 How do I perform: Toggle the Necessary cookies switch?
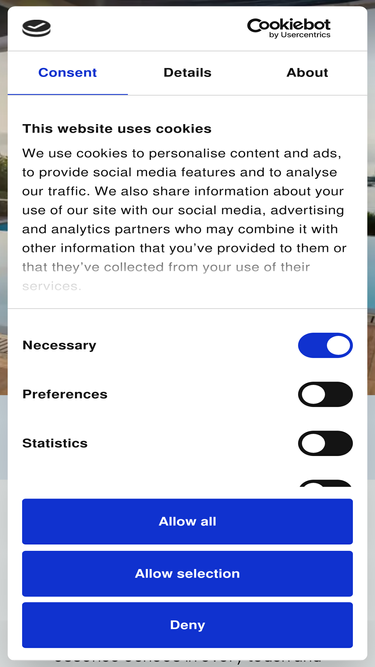pyautogui.click(x=325, y=345)
